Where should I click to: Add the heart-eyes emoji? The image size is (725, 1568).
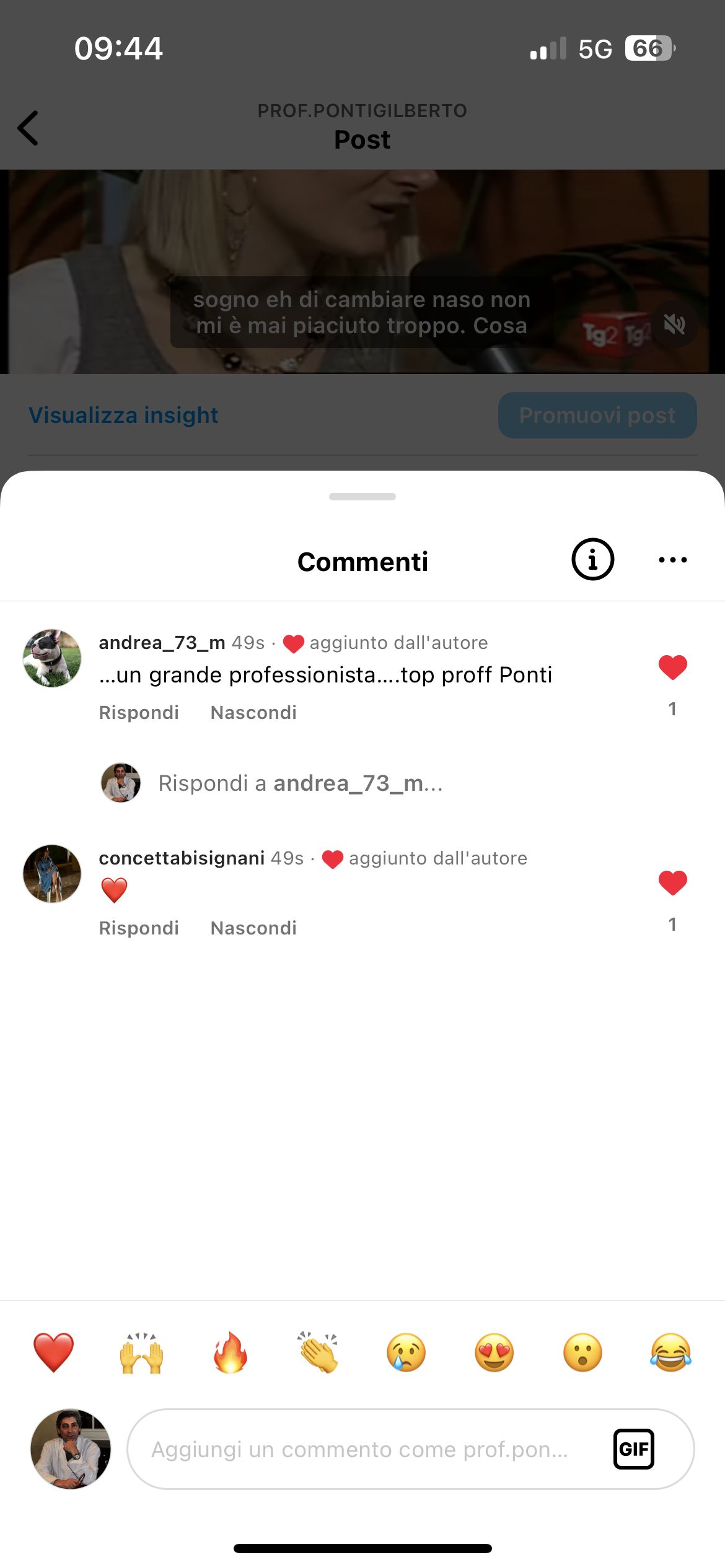(494, 1353)
